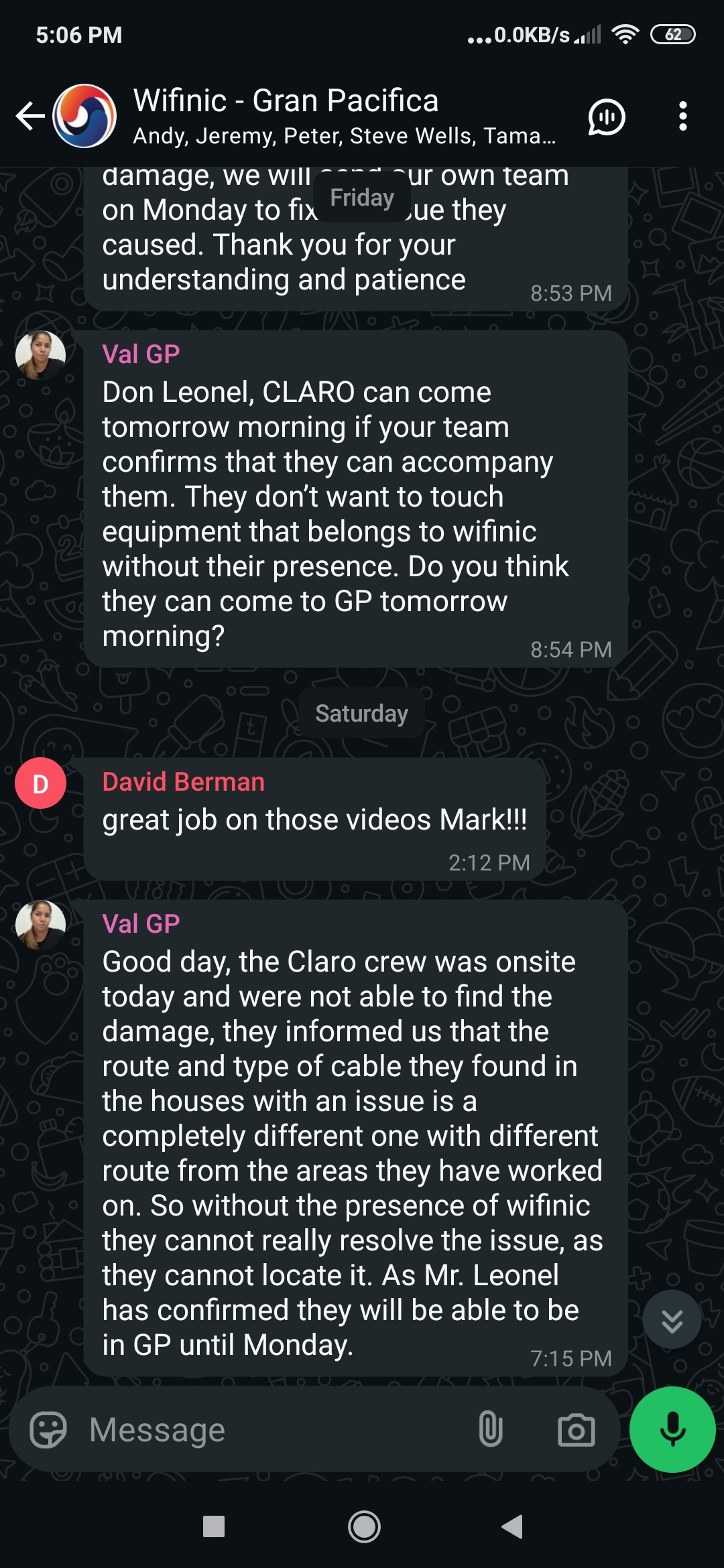Record a voice message with the microphone
The image size is (724, 1568).
(672, 1429)
